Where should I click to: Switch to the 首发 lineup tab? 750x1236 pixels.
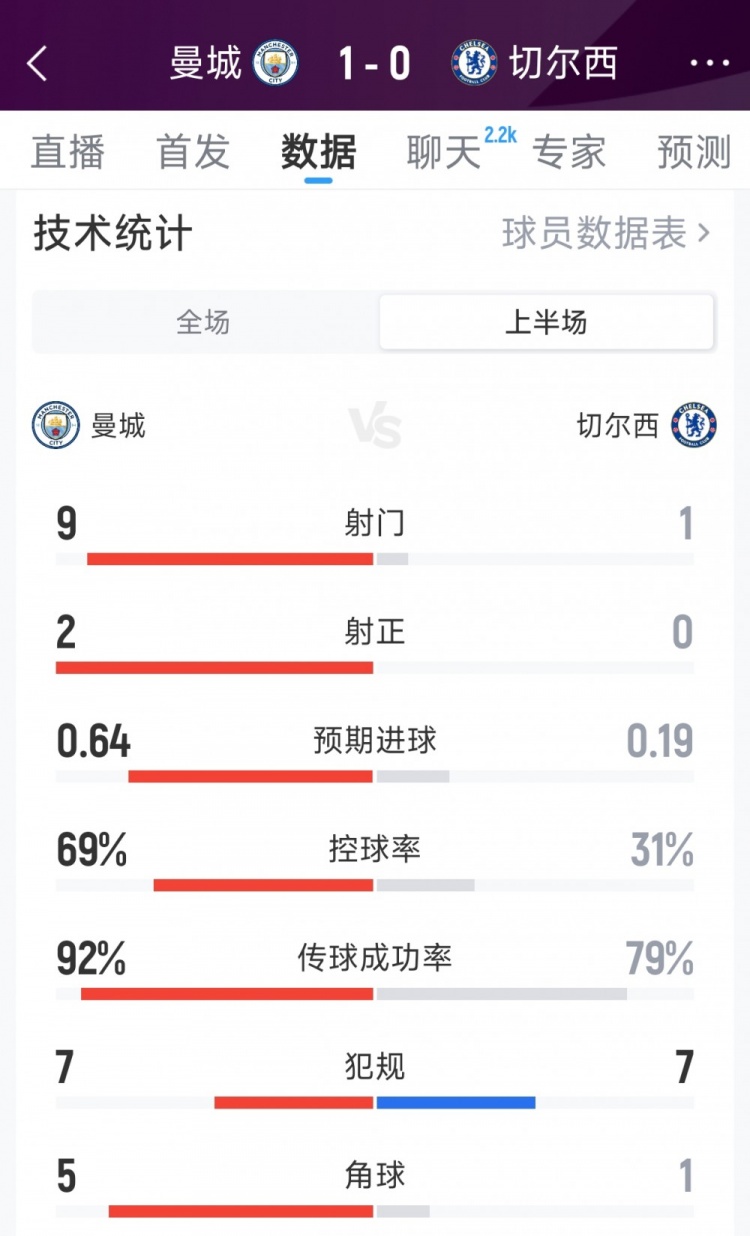coord(193,152)
